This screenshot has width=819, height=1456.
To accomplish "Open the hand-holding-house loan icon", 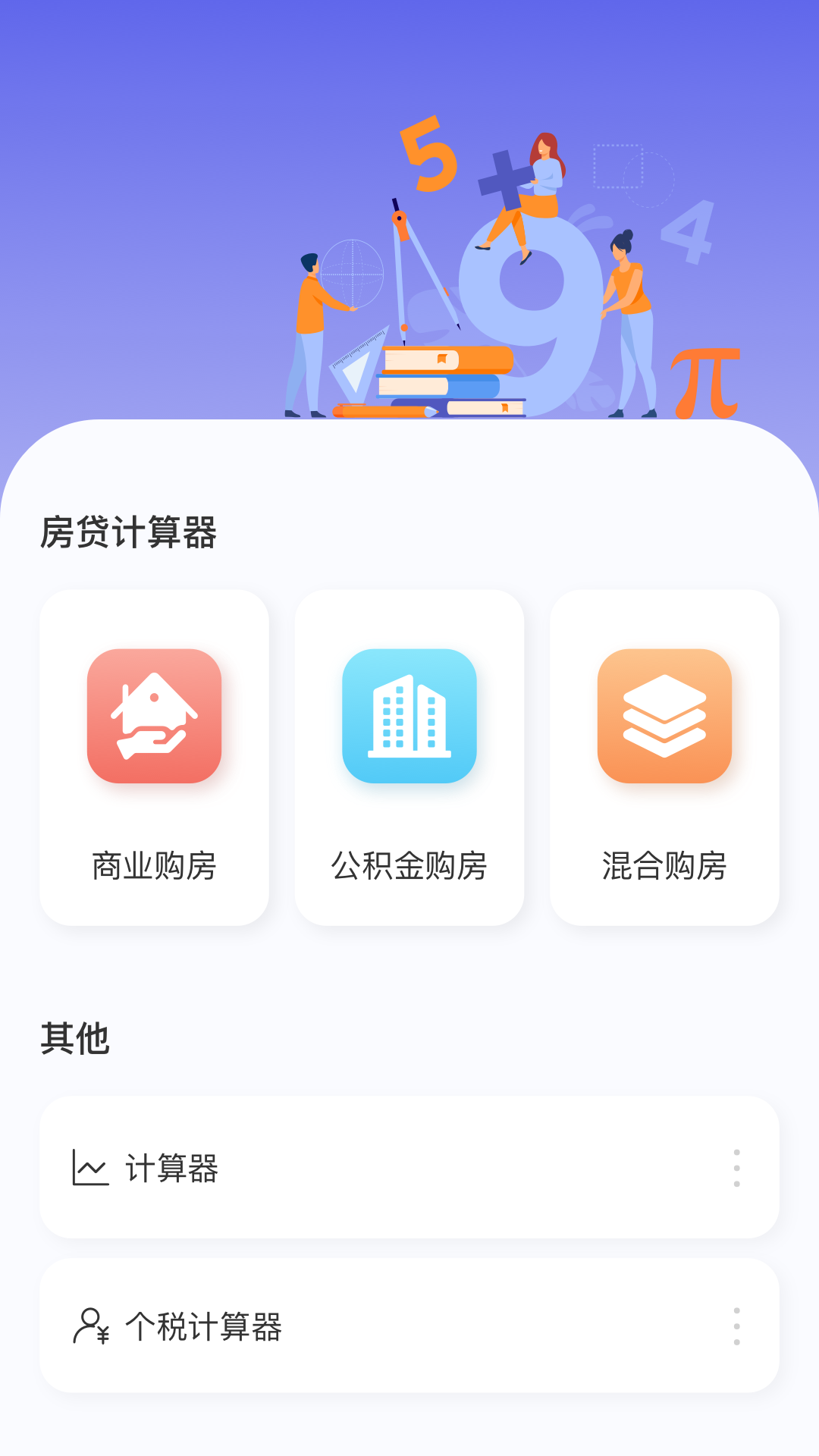I will tap(155, 717).
